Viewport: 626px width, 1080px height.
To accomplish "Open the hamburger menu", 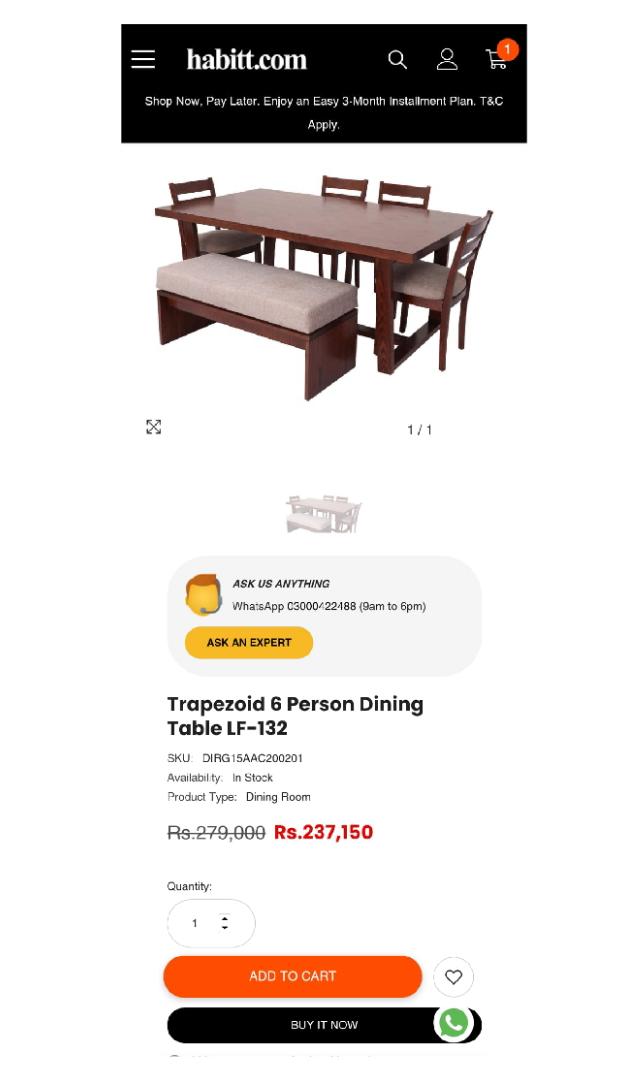I will tap(143, 59).
